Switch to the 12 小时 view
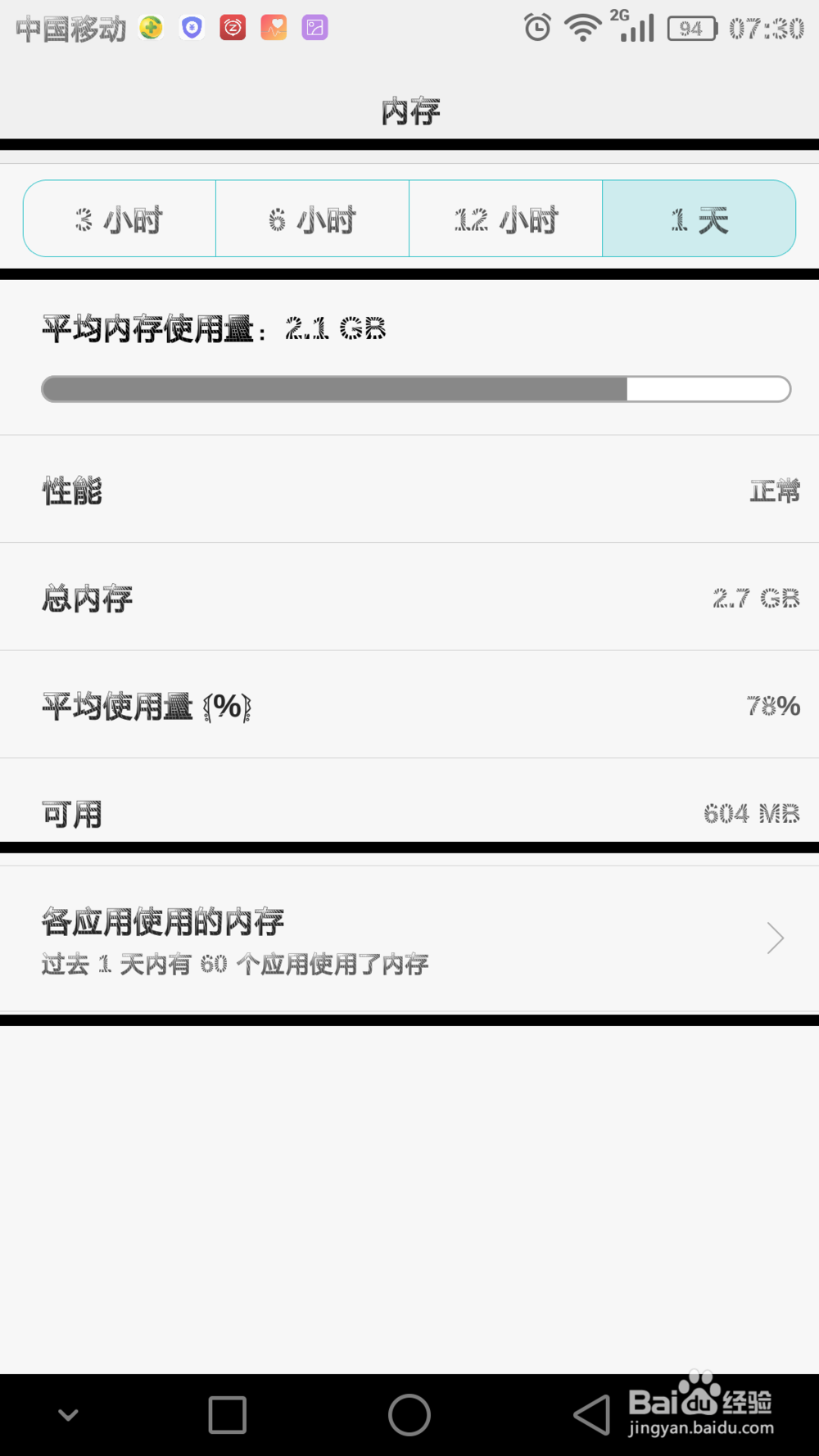819x1456 pixels. click(505, 219)
